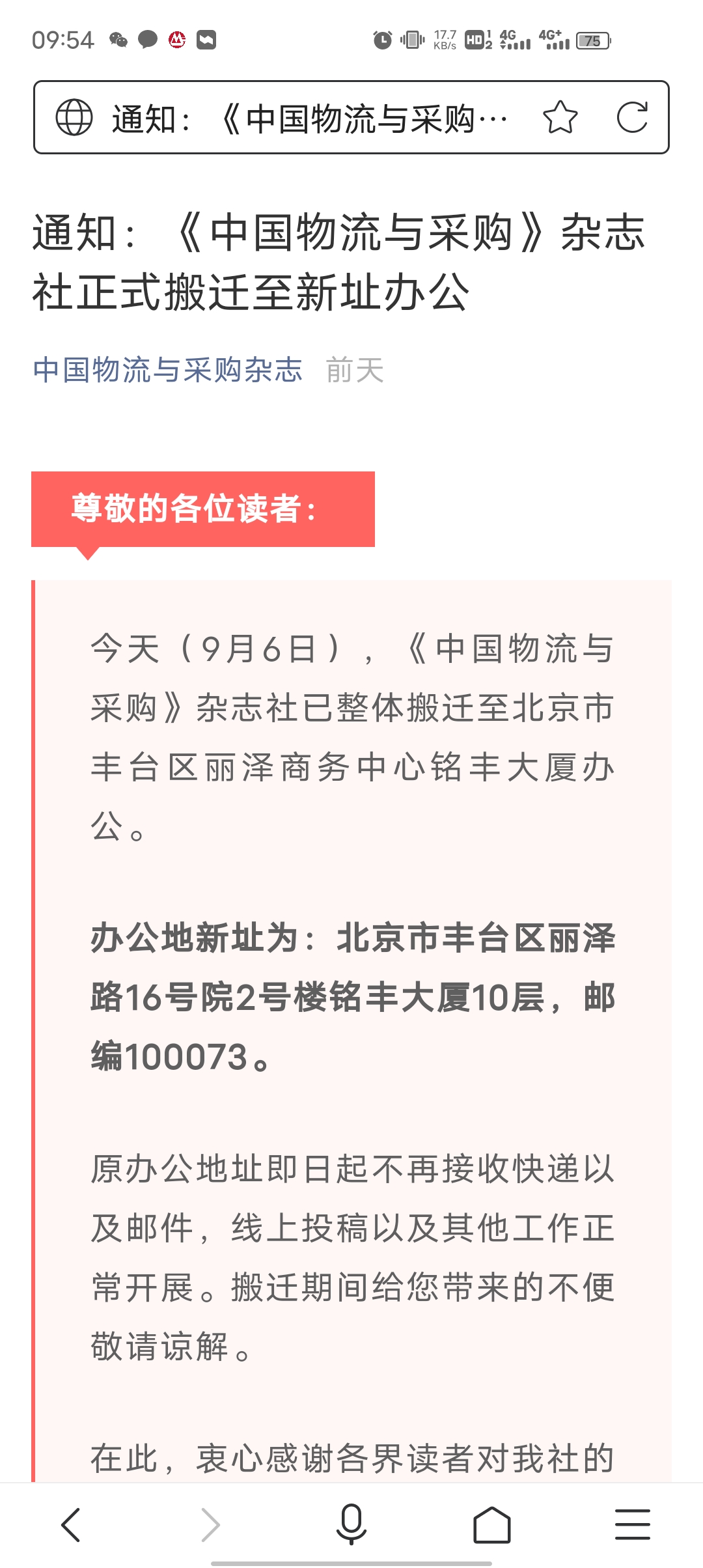
Task: Go forward with the forward arrow
Action: click(210, 1524)
